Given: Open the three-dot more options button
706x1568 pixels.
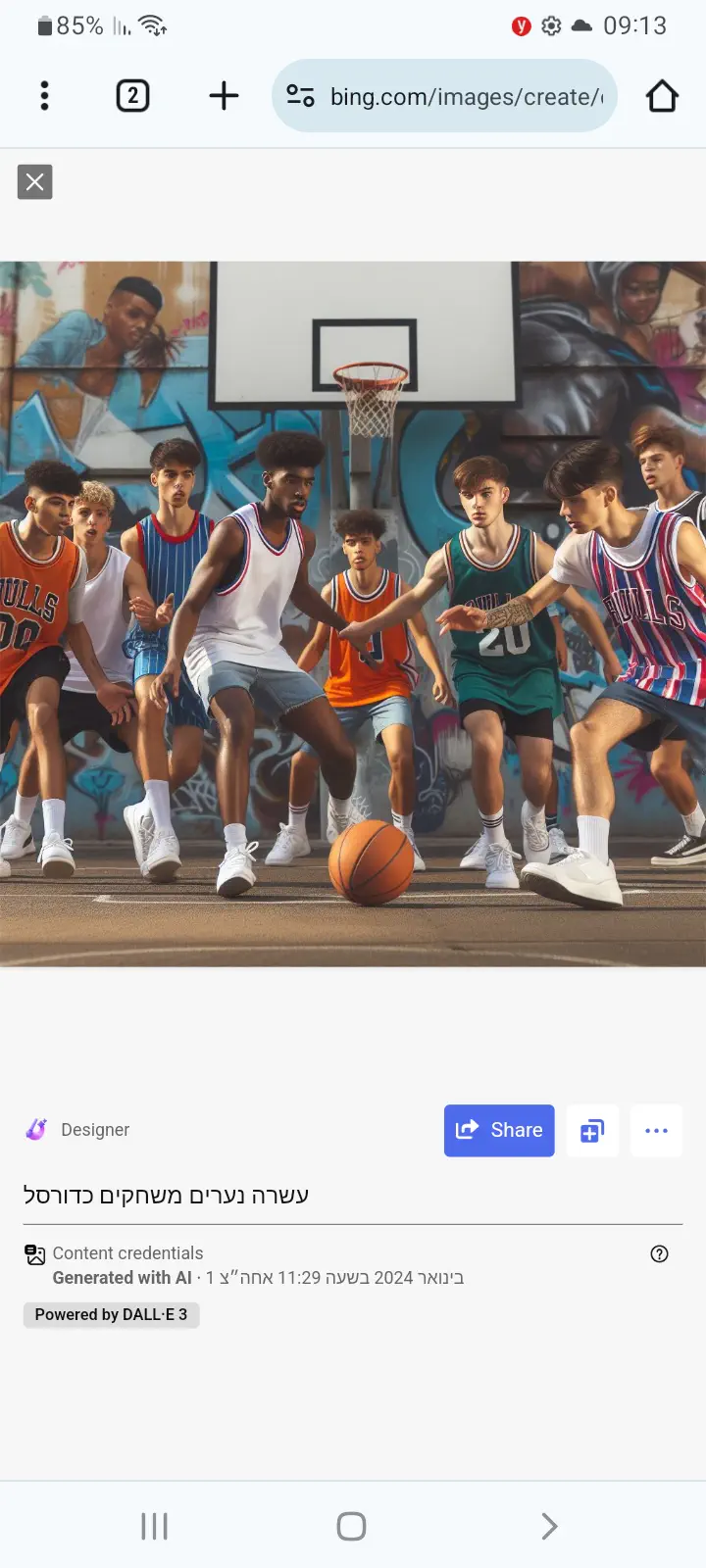Looking at the screenshot, I should 656,1131.
